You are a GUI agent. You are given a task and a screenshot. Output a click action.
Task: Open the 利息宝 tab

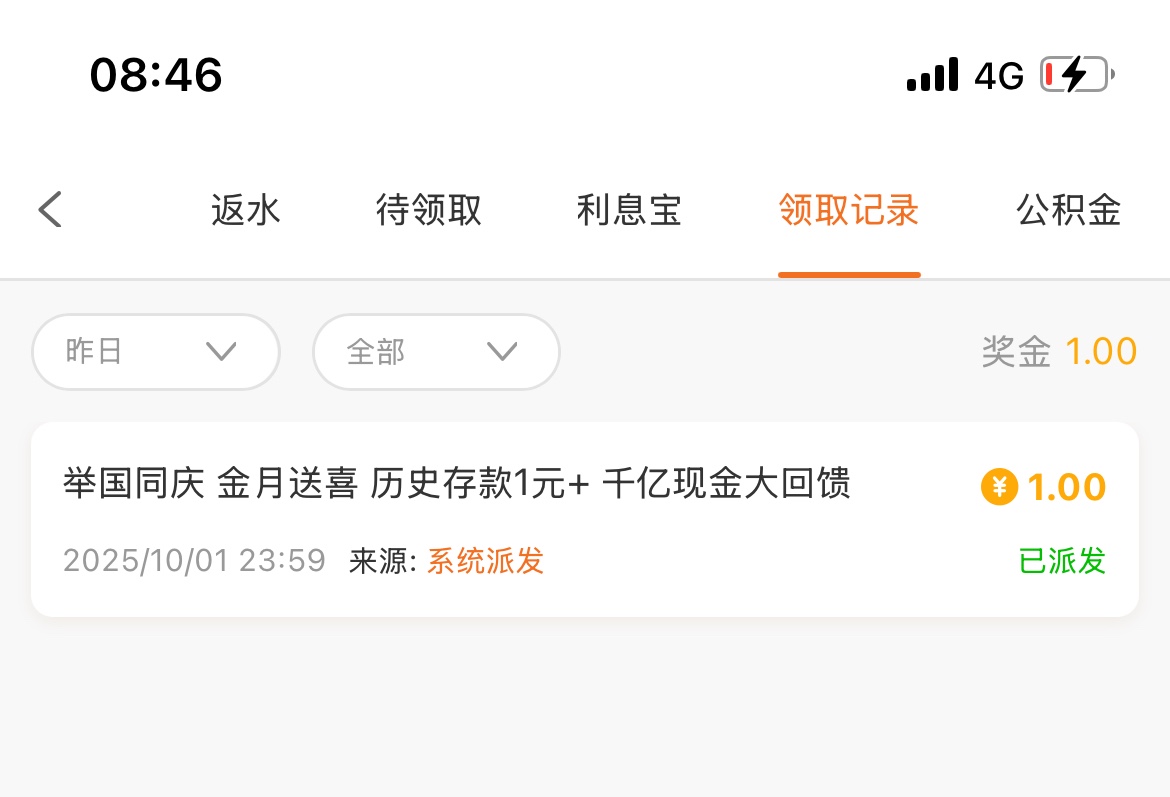click(629, 210)
